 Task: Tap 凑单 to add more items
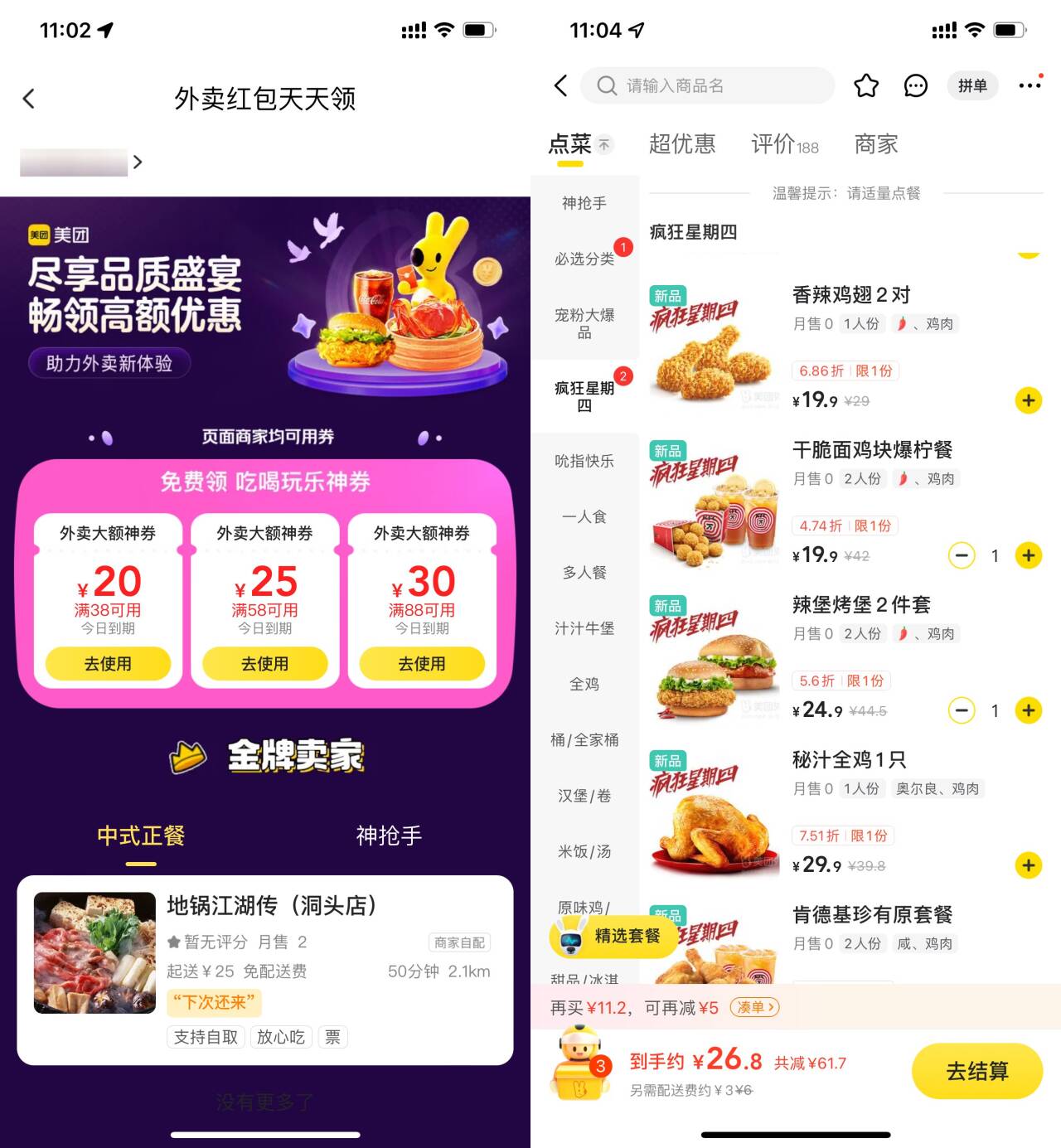tap(754, 1007)
